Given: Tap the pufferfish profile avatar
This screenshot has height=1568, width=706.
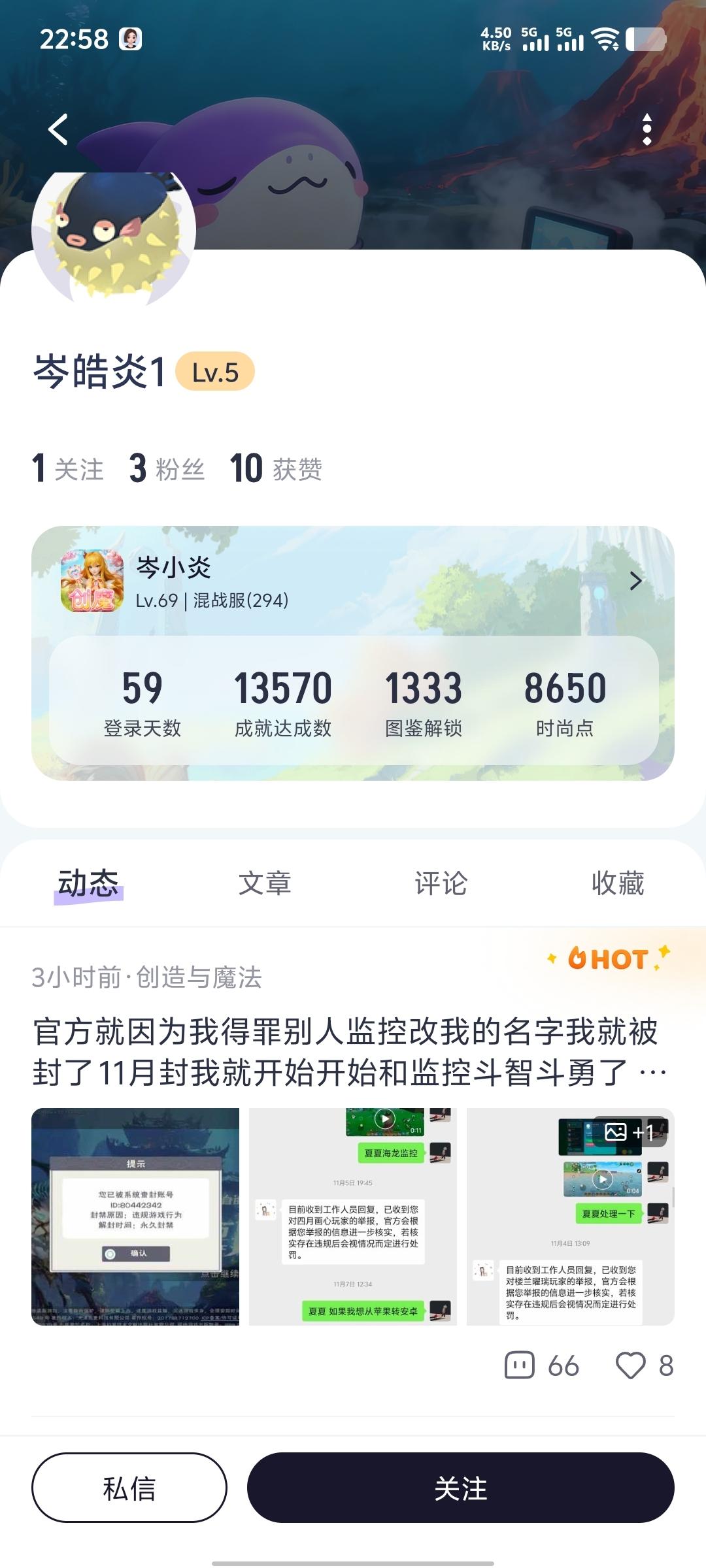Looking at the screenshot, I should (x=114, y=232).
